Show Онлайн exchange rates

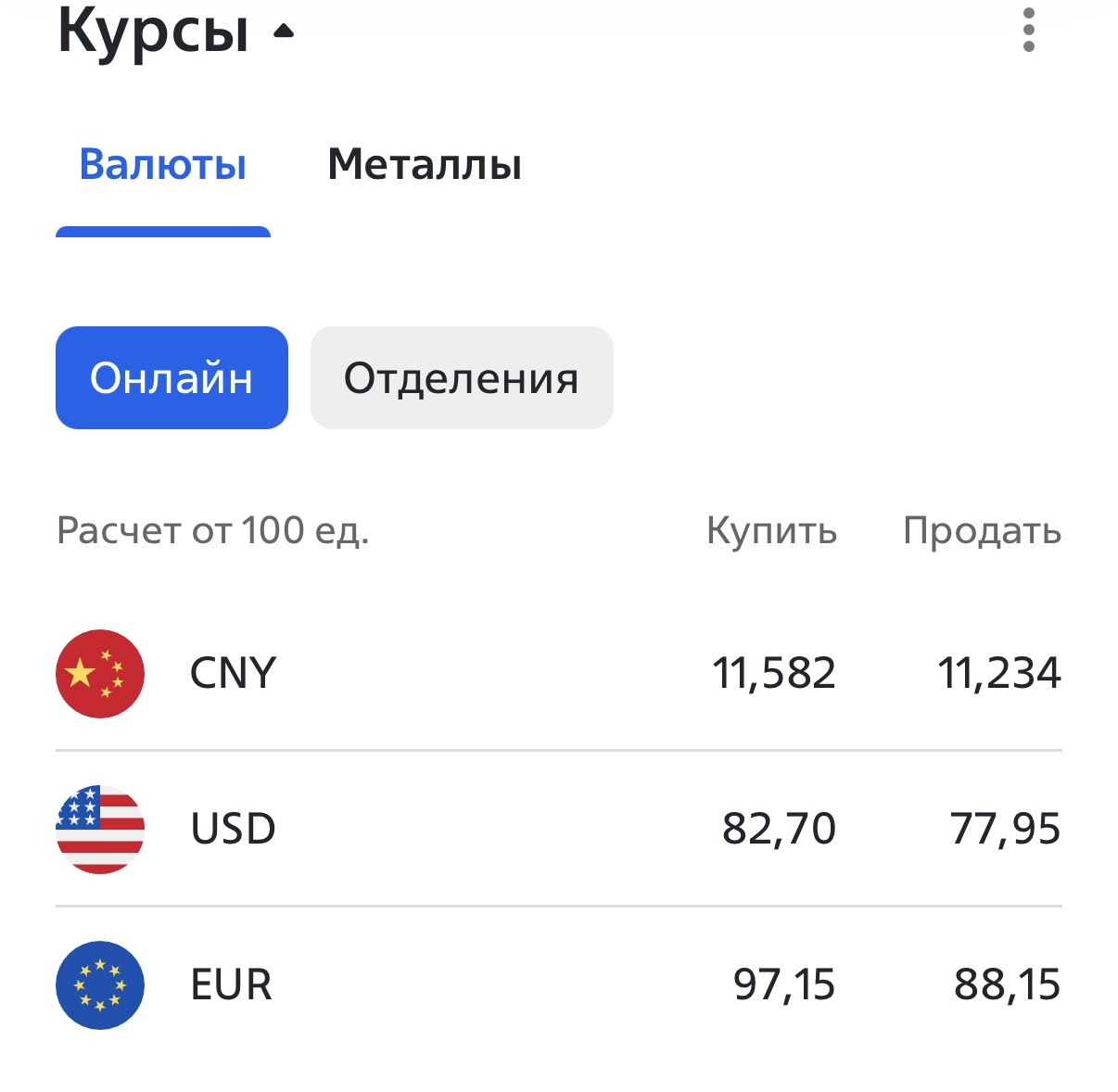click(172, 378)
